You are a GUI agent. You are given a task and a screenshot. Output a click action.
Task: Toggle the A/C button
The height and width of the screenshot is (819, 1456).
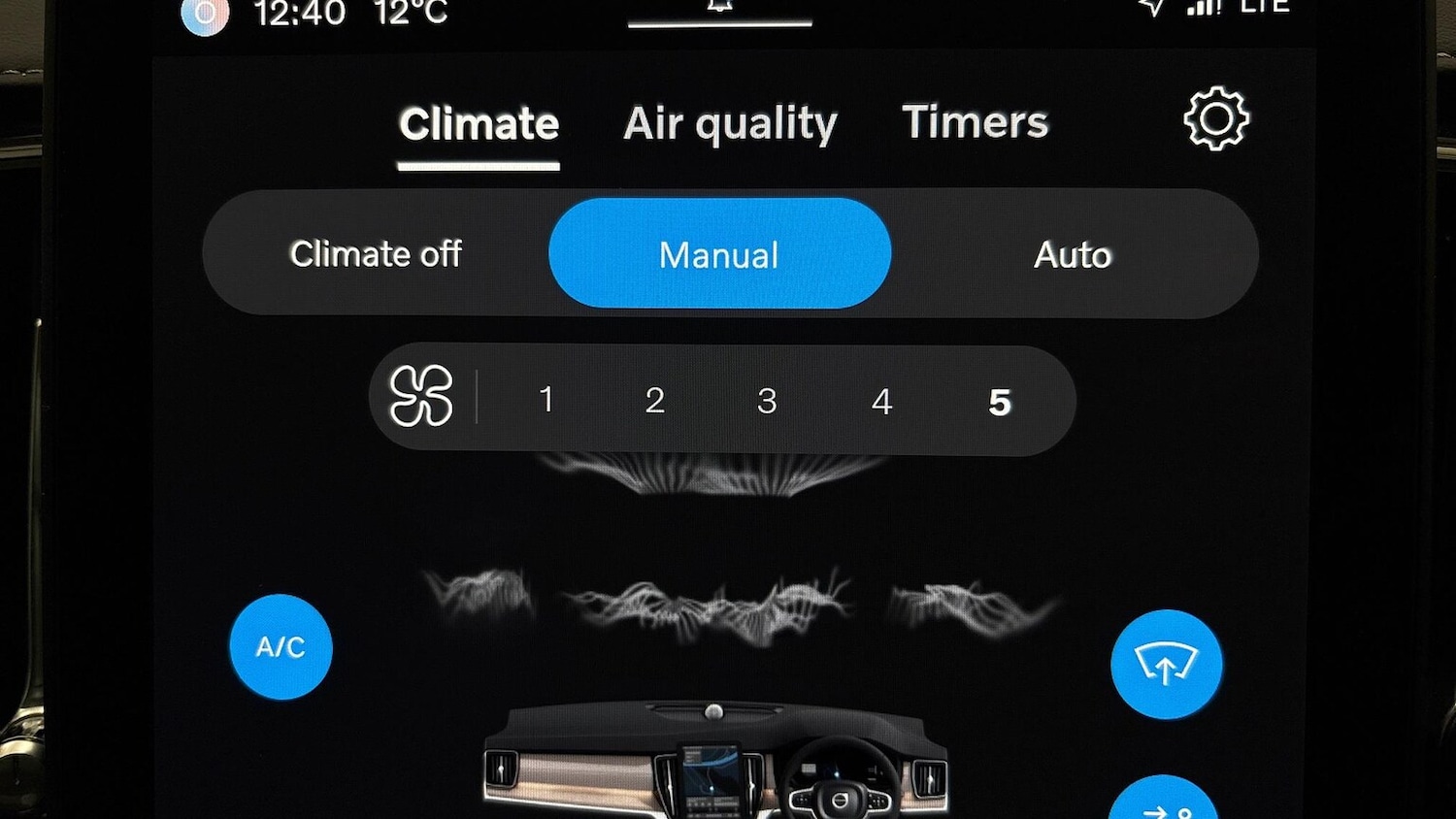(x=281, y=647)
